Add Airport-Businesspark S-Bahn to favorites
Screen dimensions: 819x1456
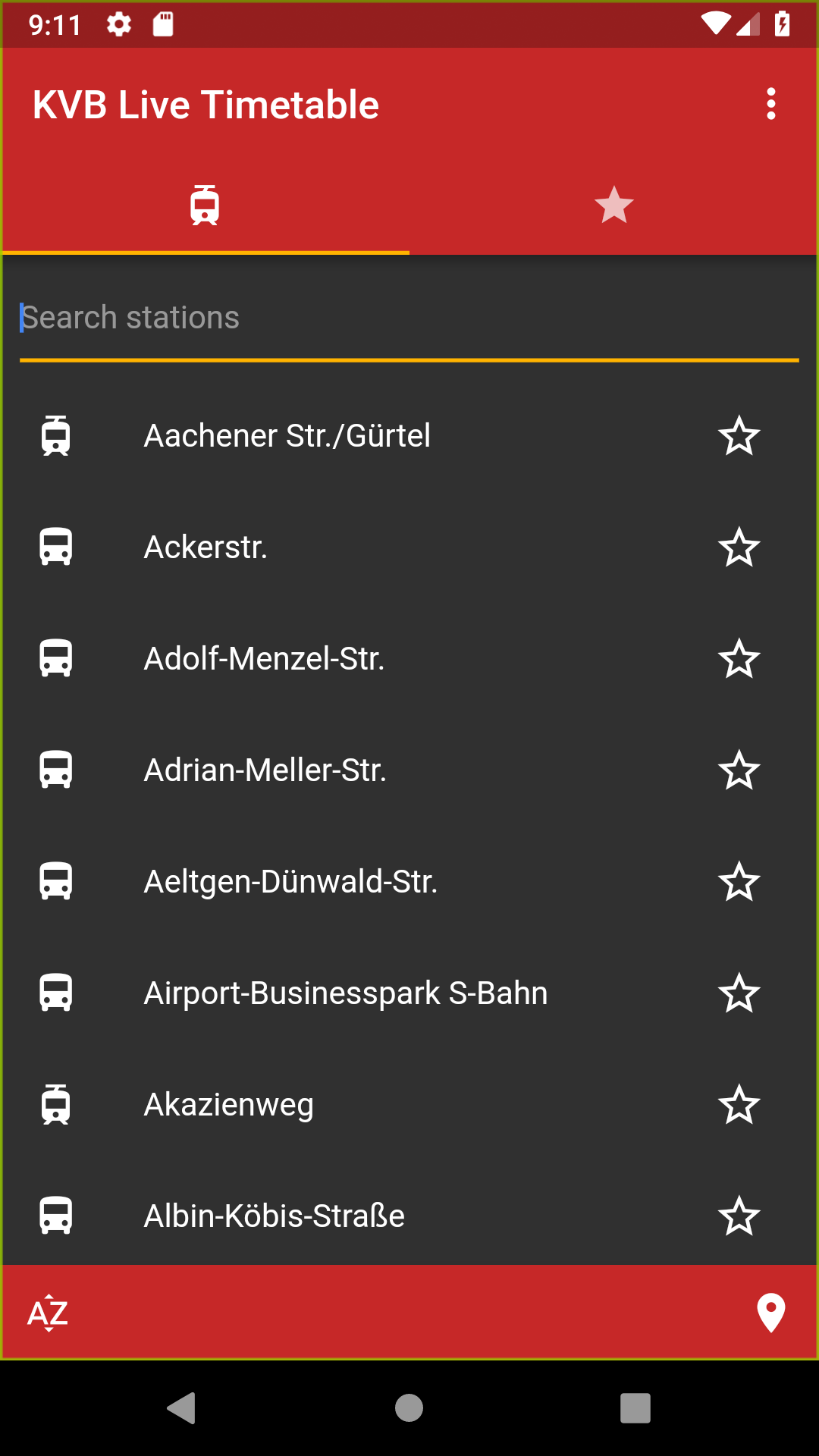pos(739,993)
